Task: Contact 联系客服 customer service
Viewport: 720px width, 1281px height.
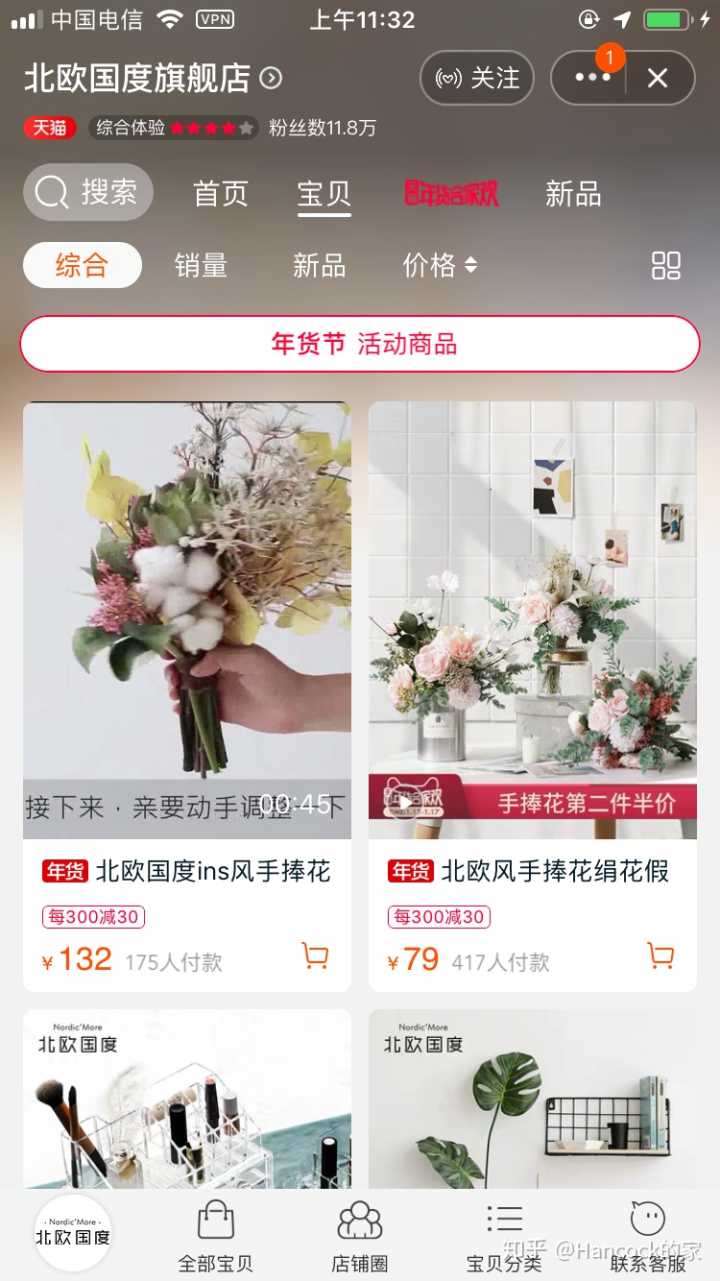Action: pos(648,1237)
